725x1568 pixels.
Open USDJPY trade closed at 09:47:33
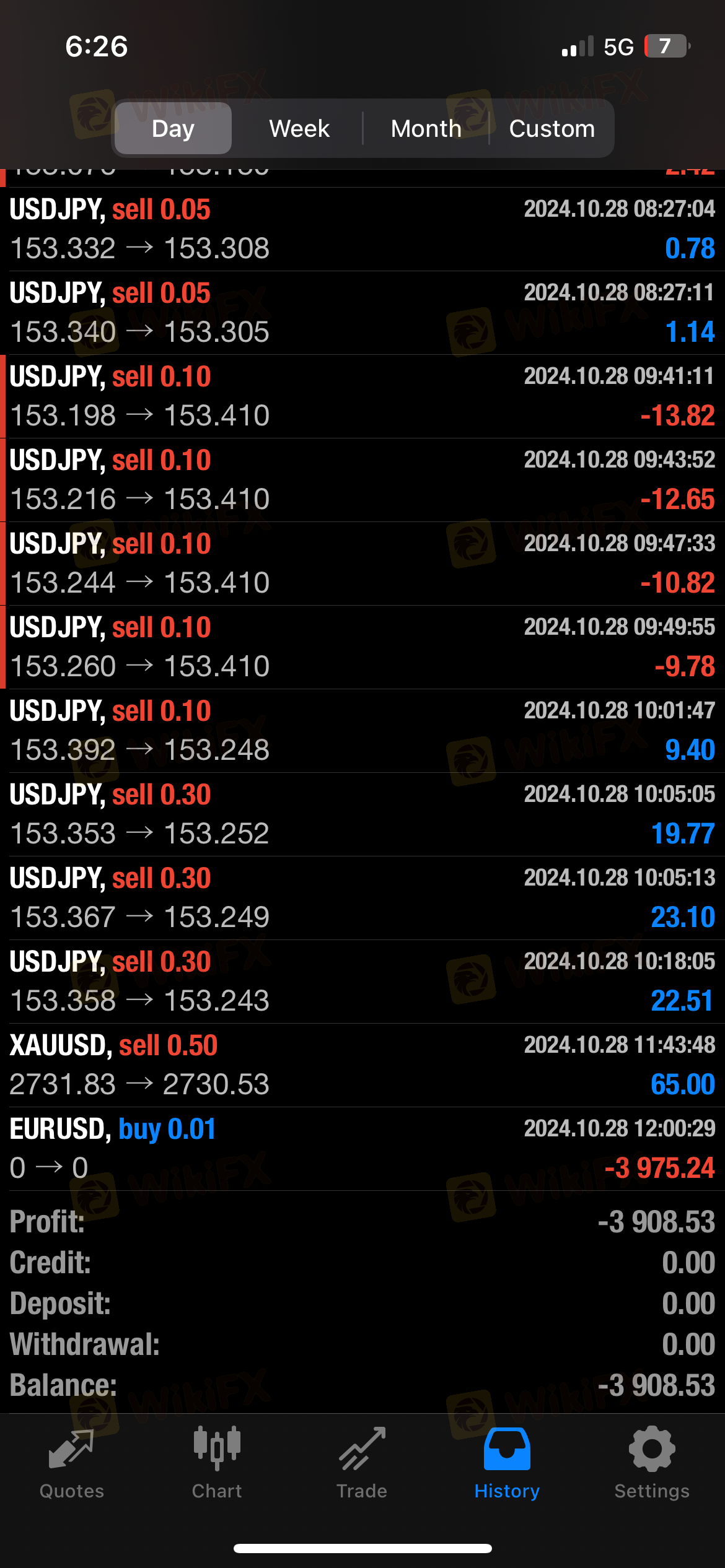tap(362, 564)
